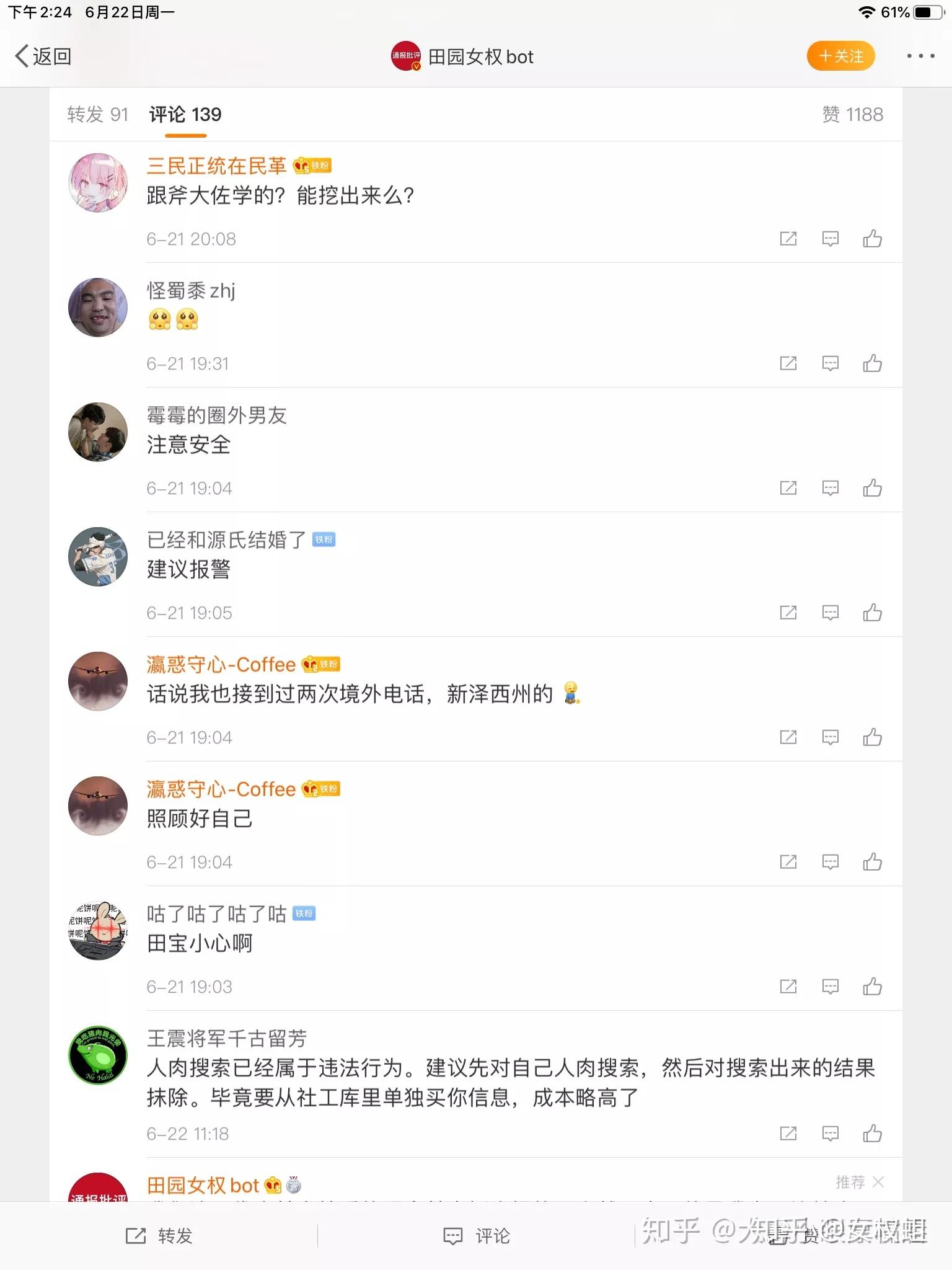Like the 田宝小心啊 comment
This screenshot has width=952, height=1270.
tap(872, 987)
